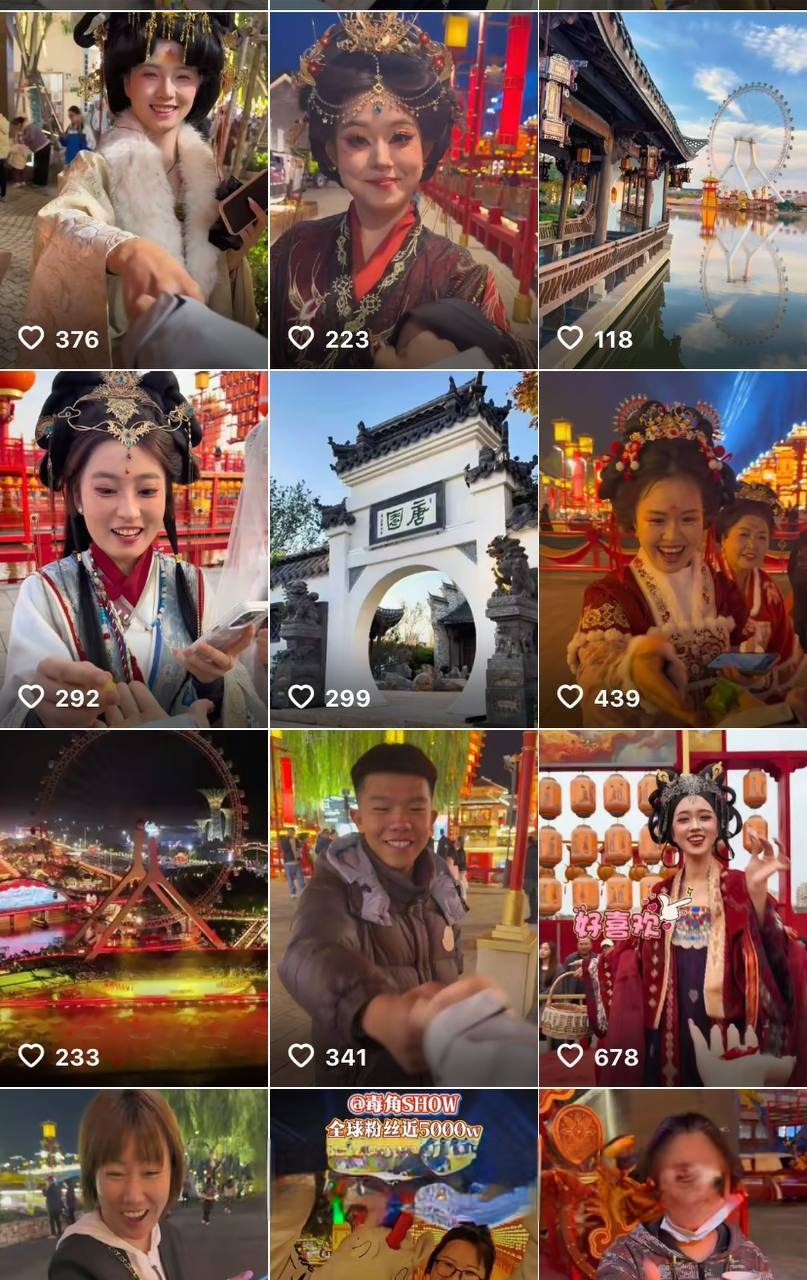The width and height of the screenshot is (807, 1280).
Task: Open the 好喜欢 video with 678 likes
Action: click(x=673, y=907)
